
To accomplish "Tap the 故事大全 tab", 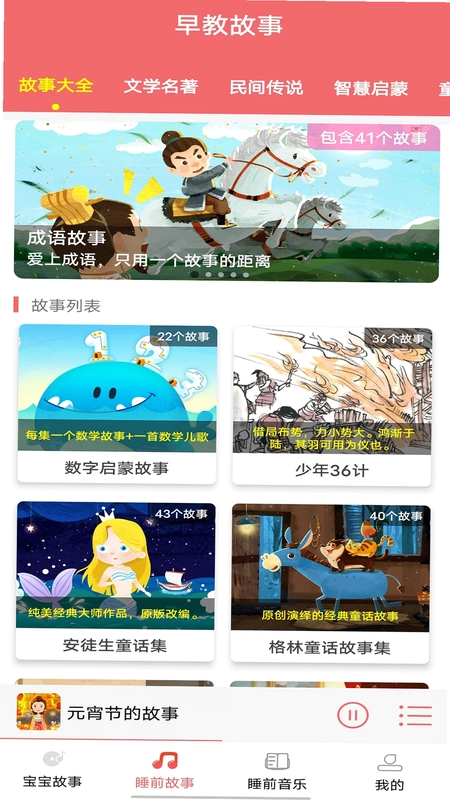I will tap(56, 85).
